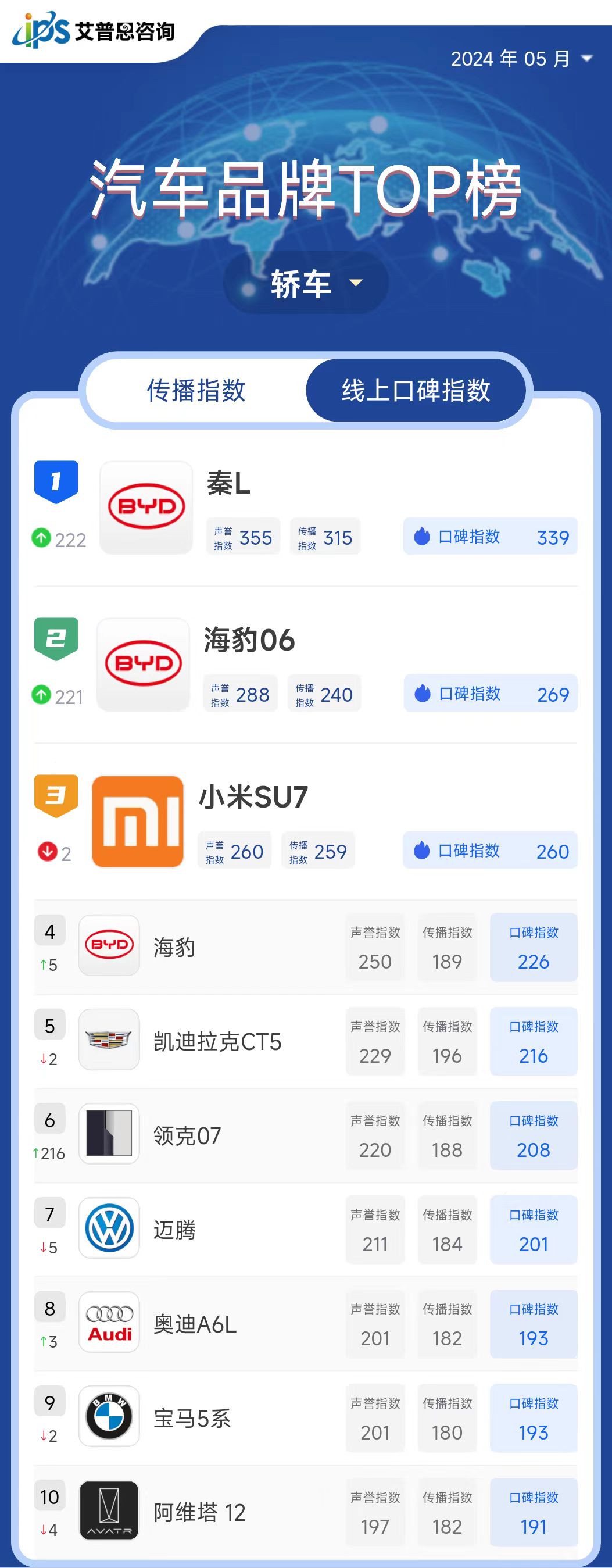Open the 阿维塔 12 row

click(199, 1513)
